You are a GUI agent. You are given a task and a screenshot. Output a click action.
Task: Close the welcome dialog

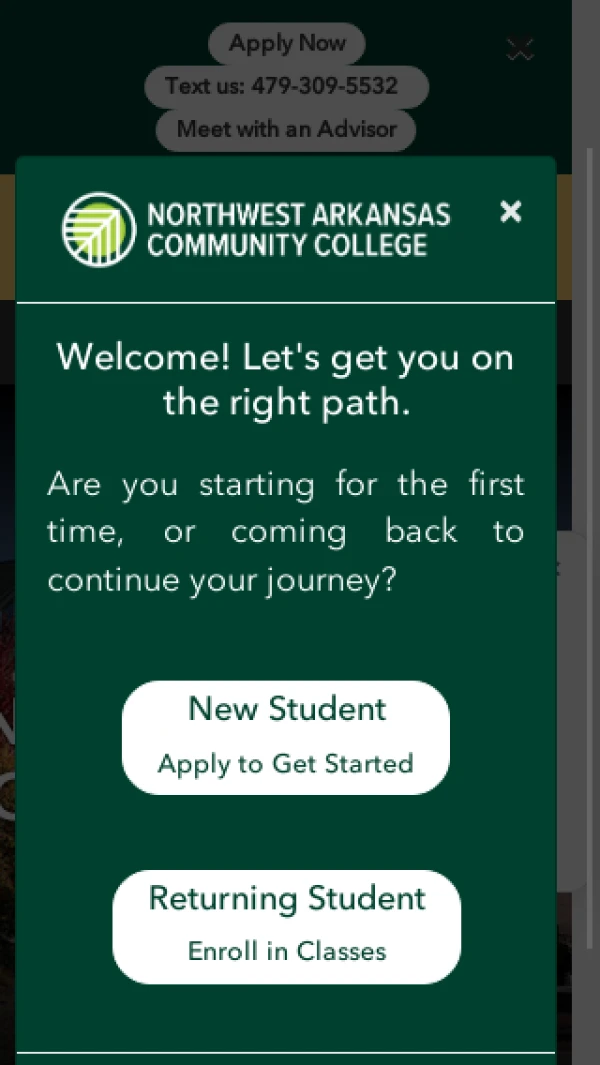click(511, 211)
